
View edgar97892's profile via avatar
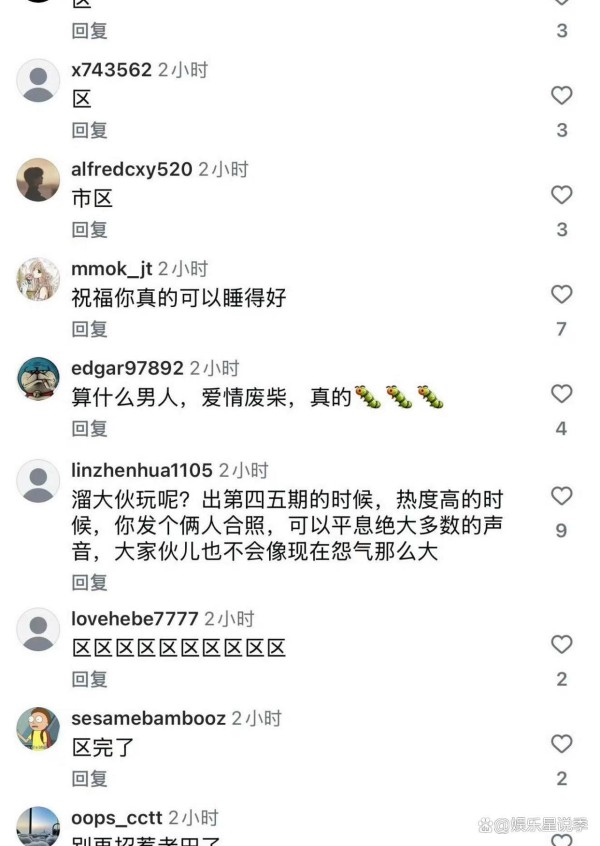pyautogui.click(x=38, y=379)
